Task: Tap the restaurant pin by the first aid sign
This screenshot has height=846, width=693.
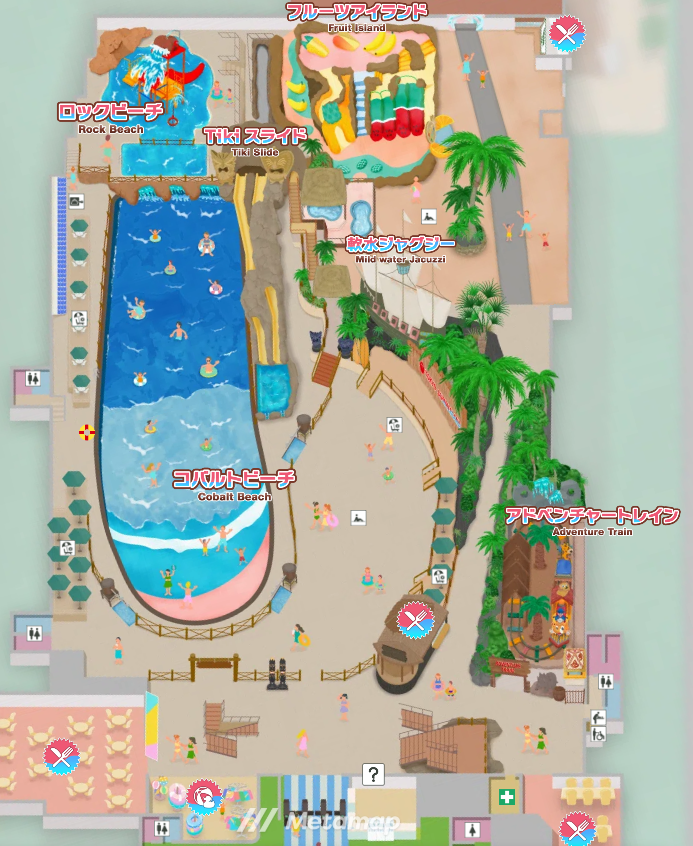Action: pos(577,829)
